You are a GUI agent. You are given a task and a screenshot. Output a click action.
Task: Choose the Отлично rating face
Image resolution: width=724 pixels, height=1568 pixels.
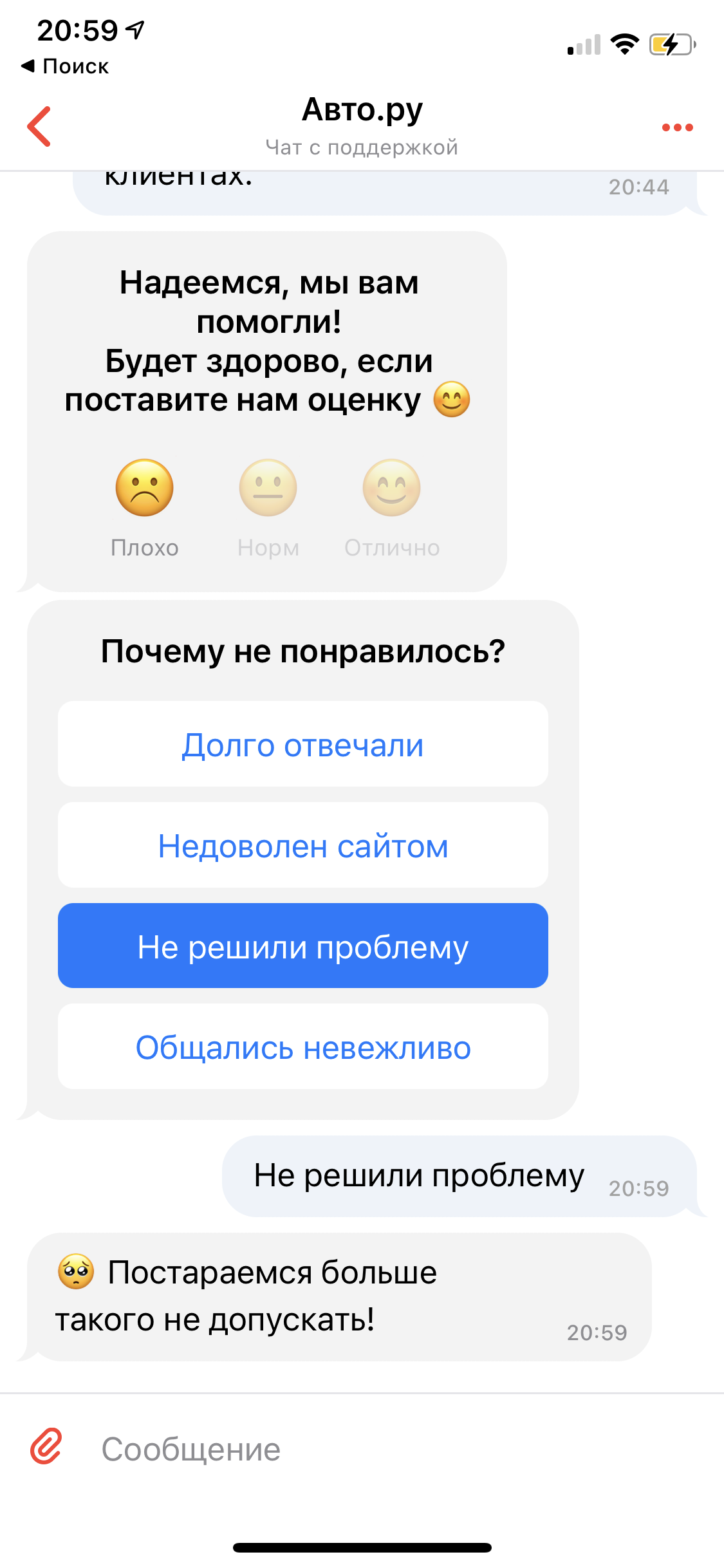click(x=391, y=488)
